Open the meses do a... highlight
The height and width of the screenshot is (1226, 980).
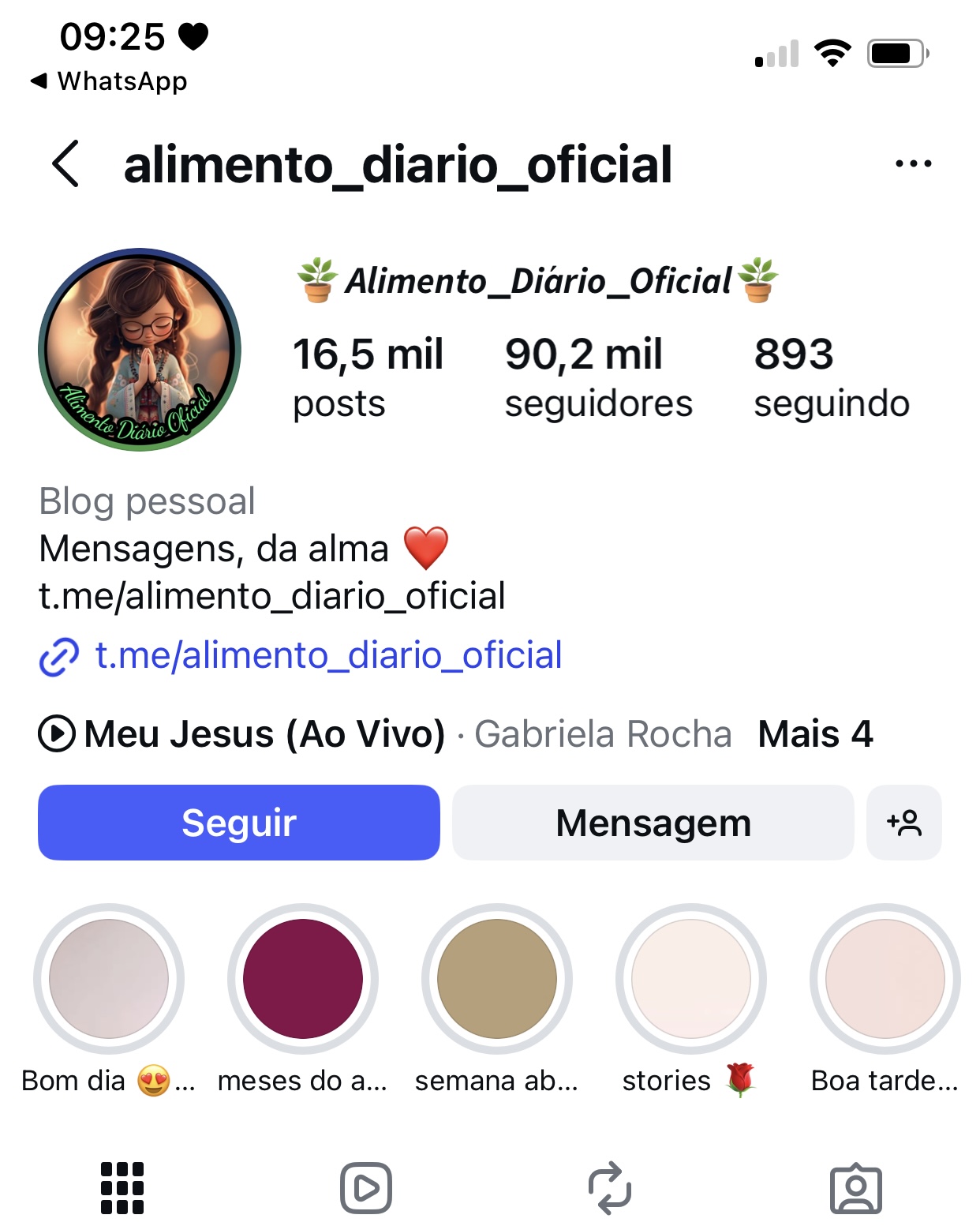pyautogui.click(x=301, y=979)
